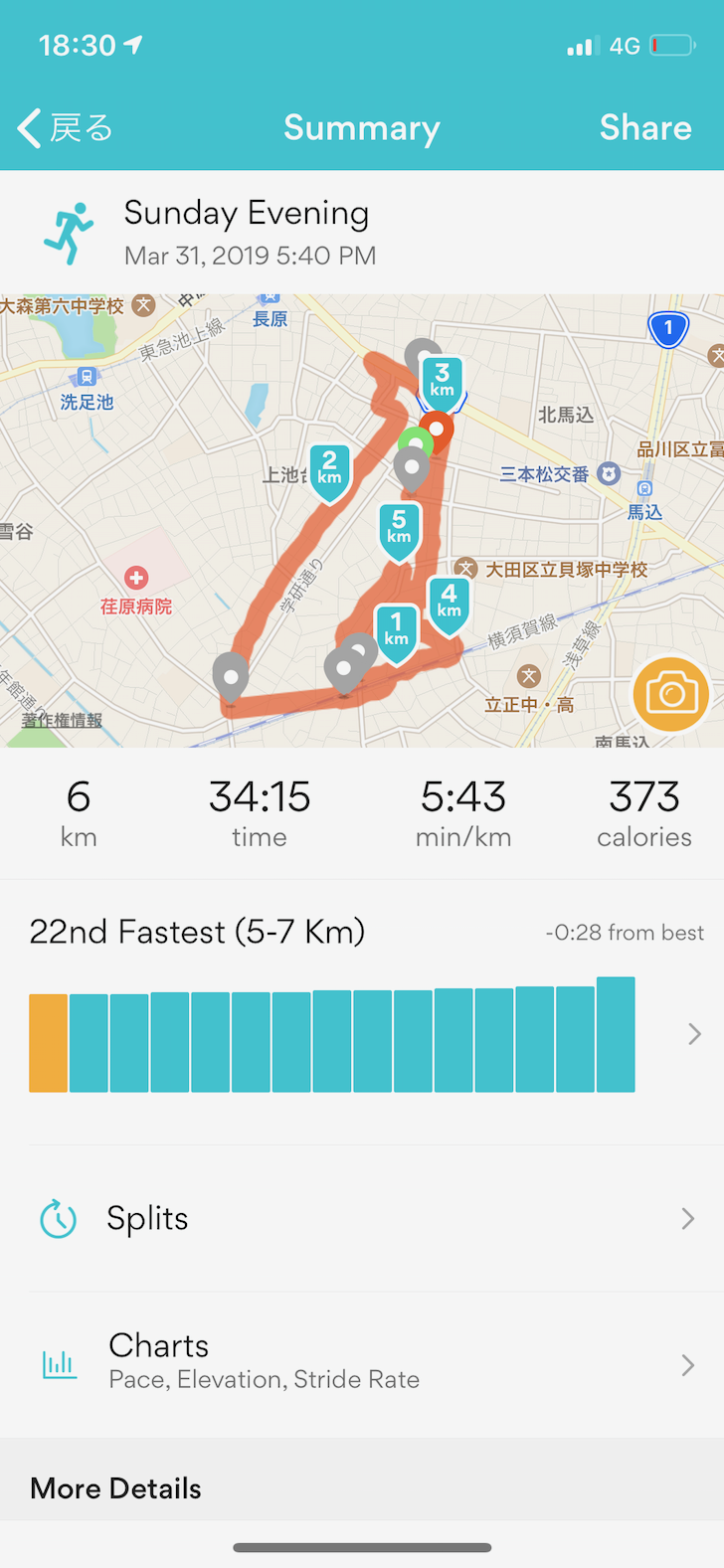Add a photo with the camera button

point(671,694)
